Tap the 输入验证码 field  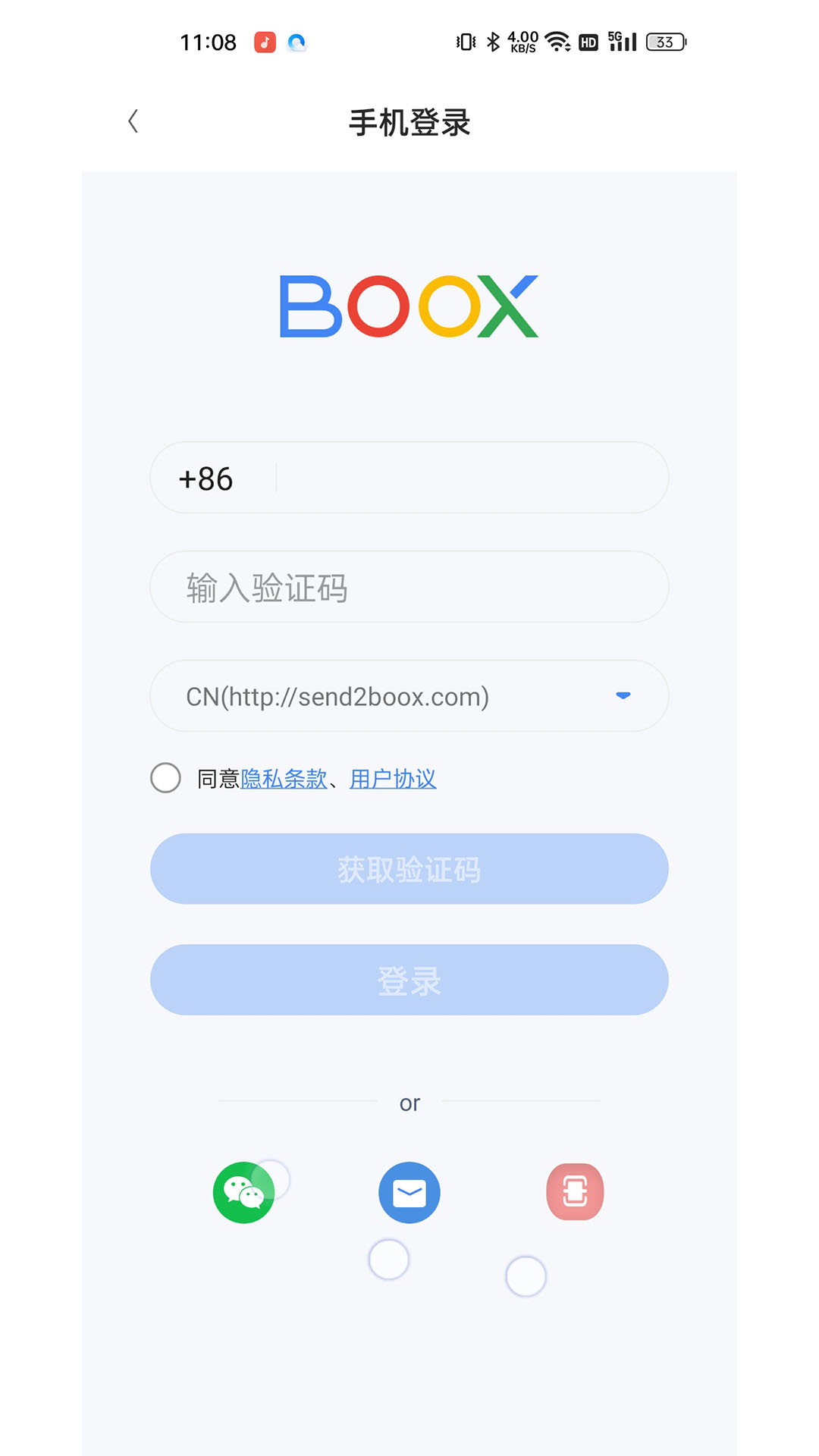pyautogui.click(x=409, y=588)
